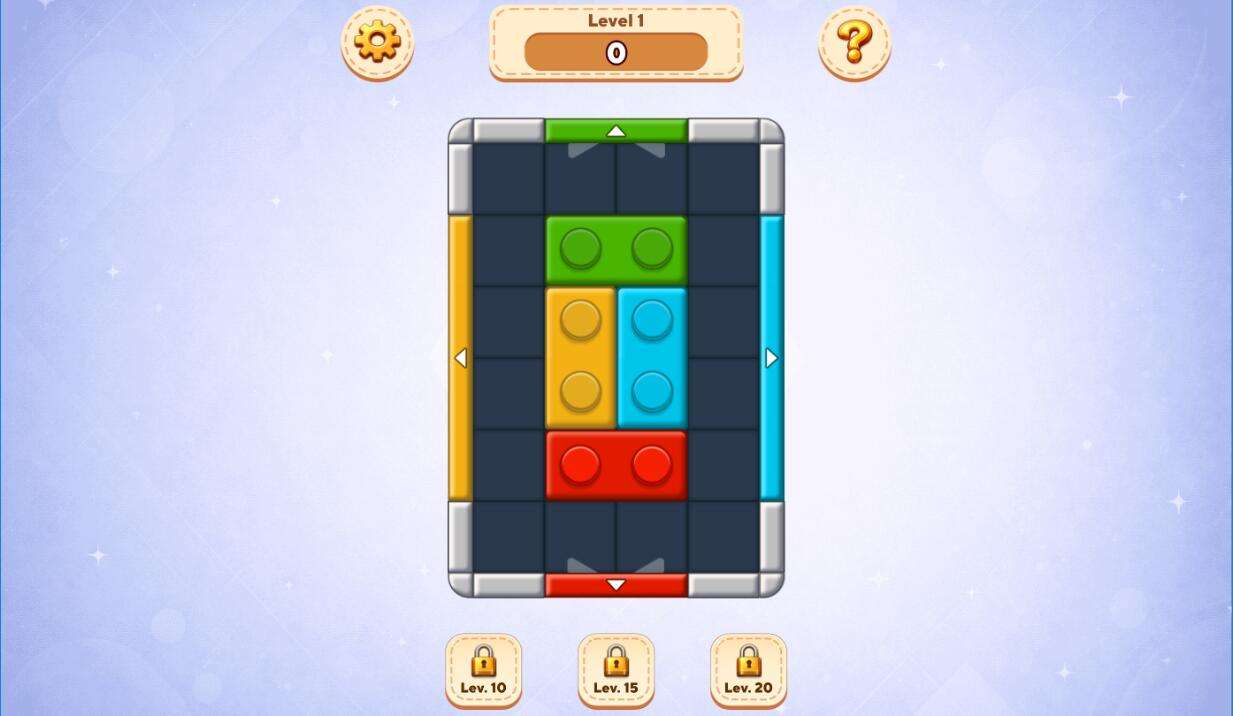Viewport: 1233px width, 716px height.
Task: Select the green block
Action: point(616,249)
